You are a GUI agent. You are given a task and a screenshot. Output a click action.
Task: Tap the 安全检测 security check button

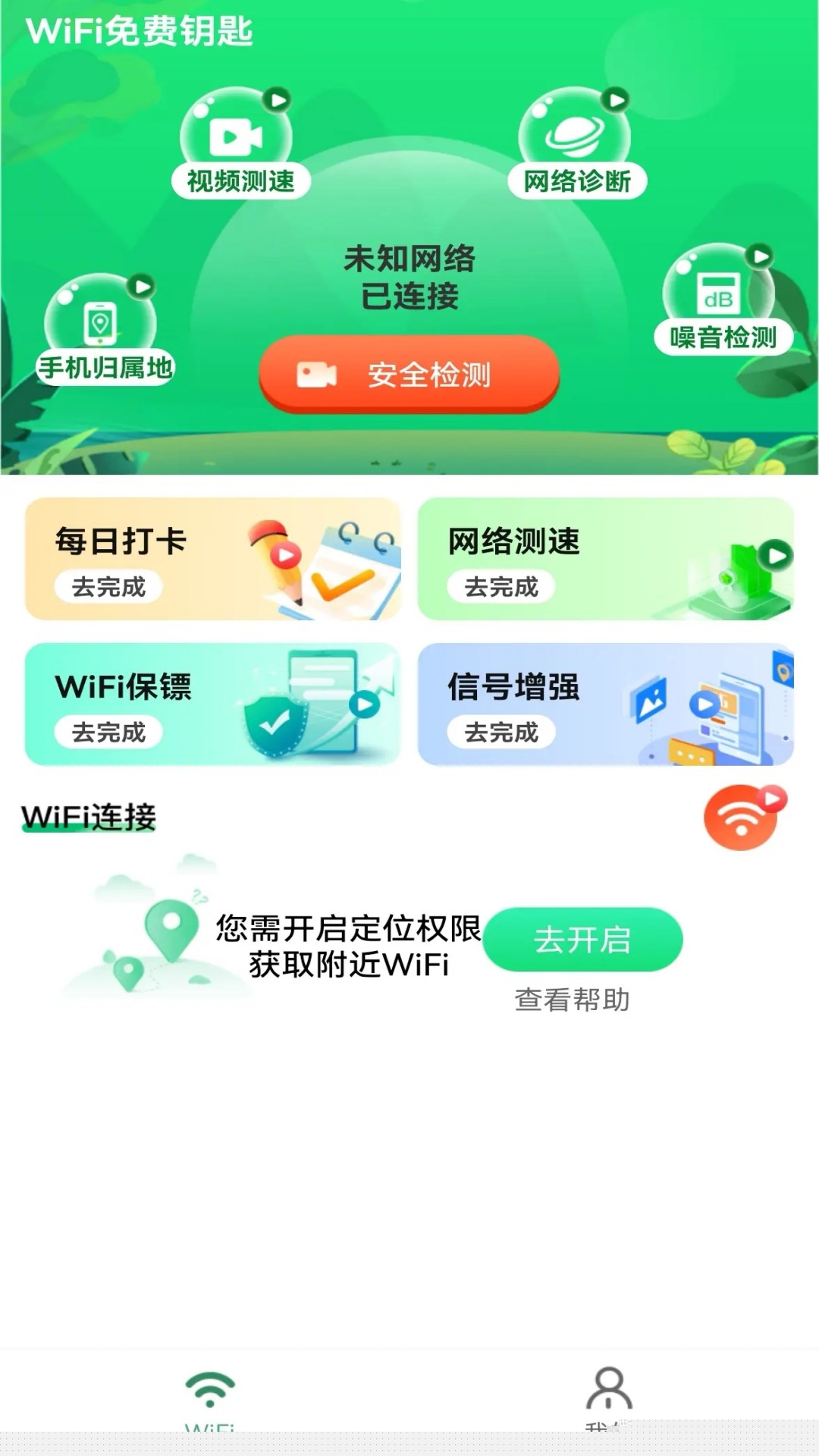(x=409, y=375)
